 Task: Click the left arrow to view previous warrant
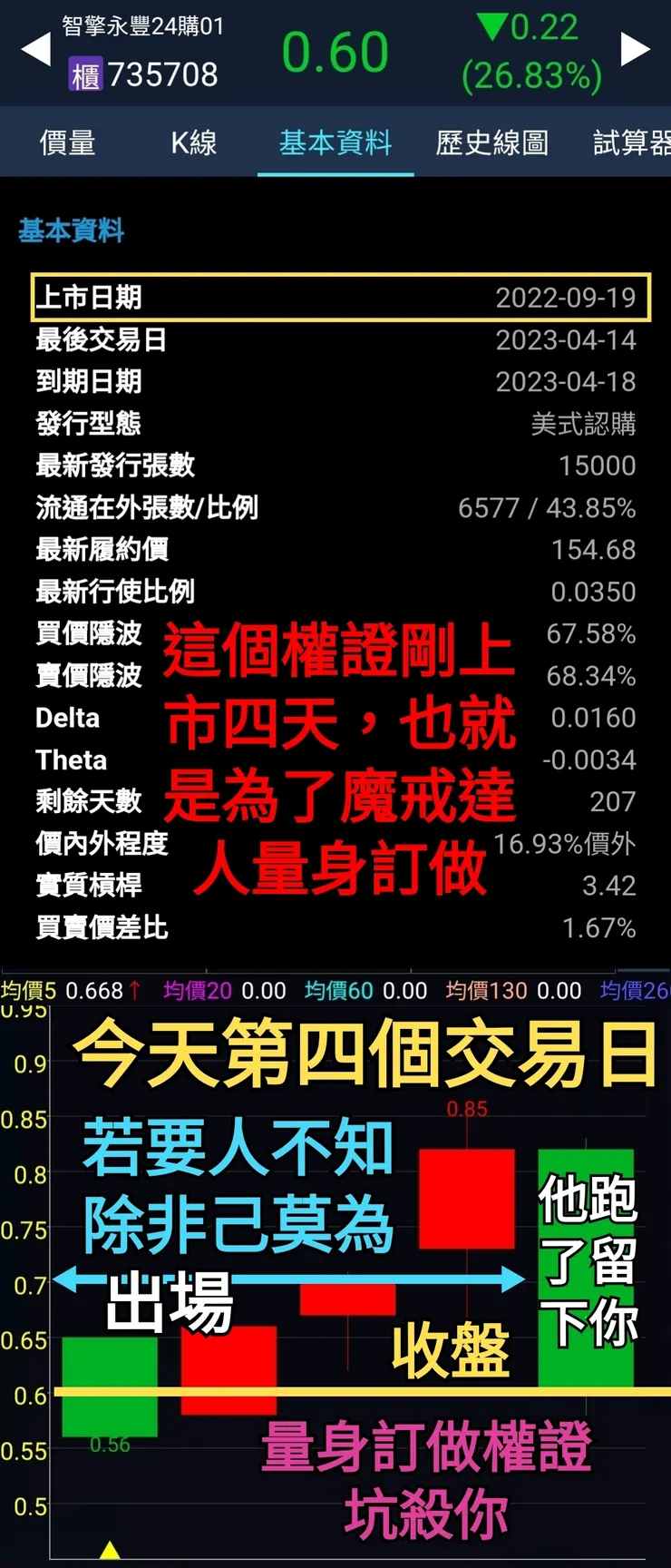[34, 50]
